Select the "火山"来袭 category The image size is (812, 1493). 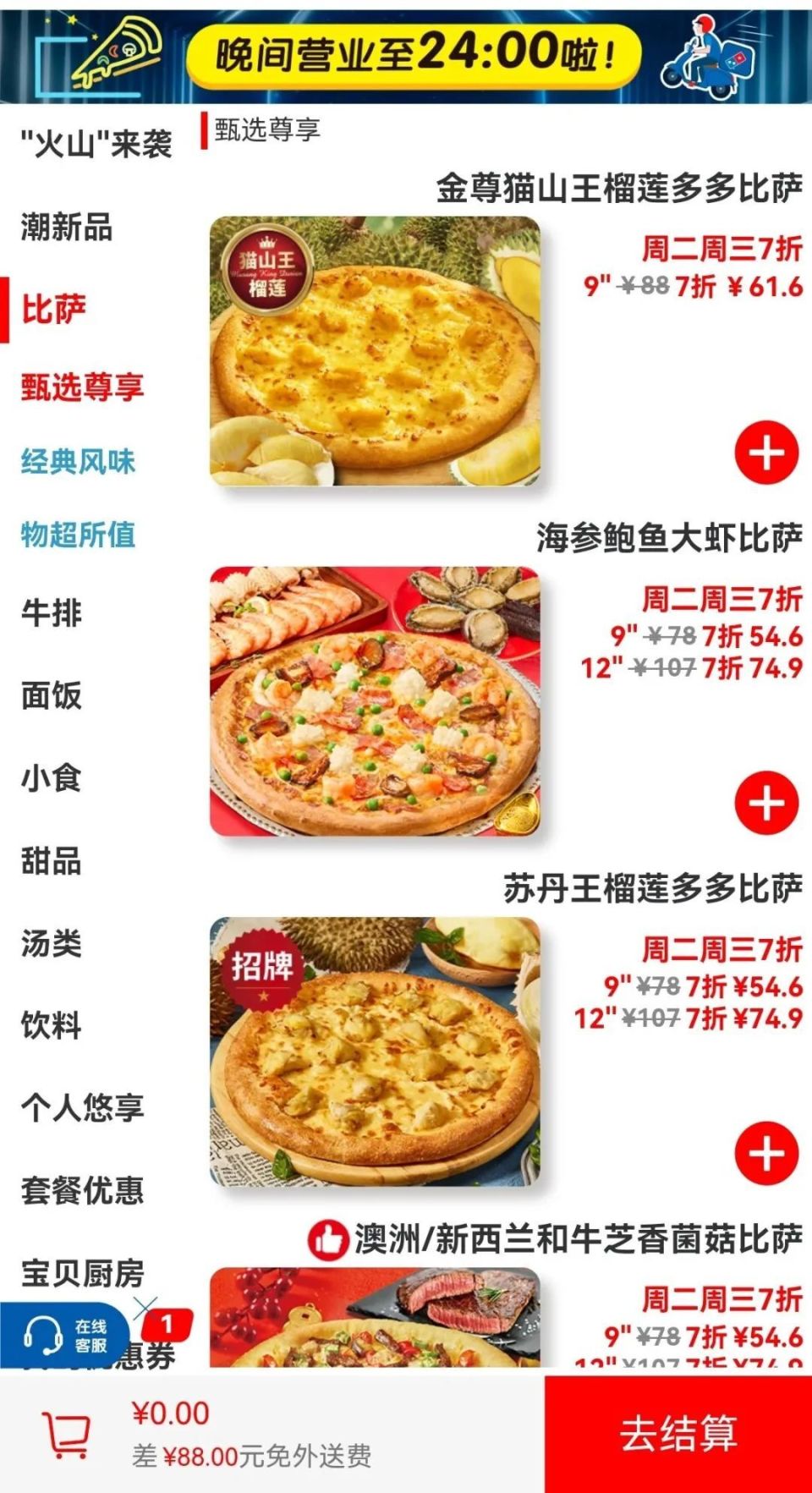click(x=96, y=144)
